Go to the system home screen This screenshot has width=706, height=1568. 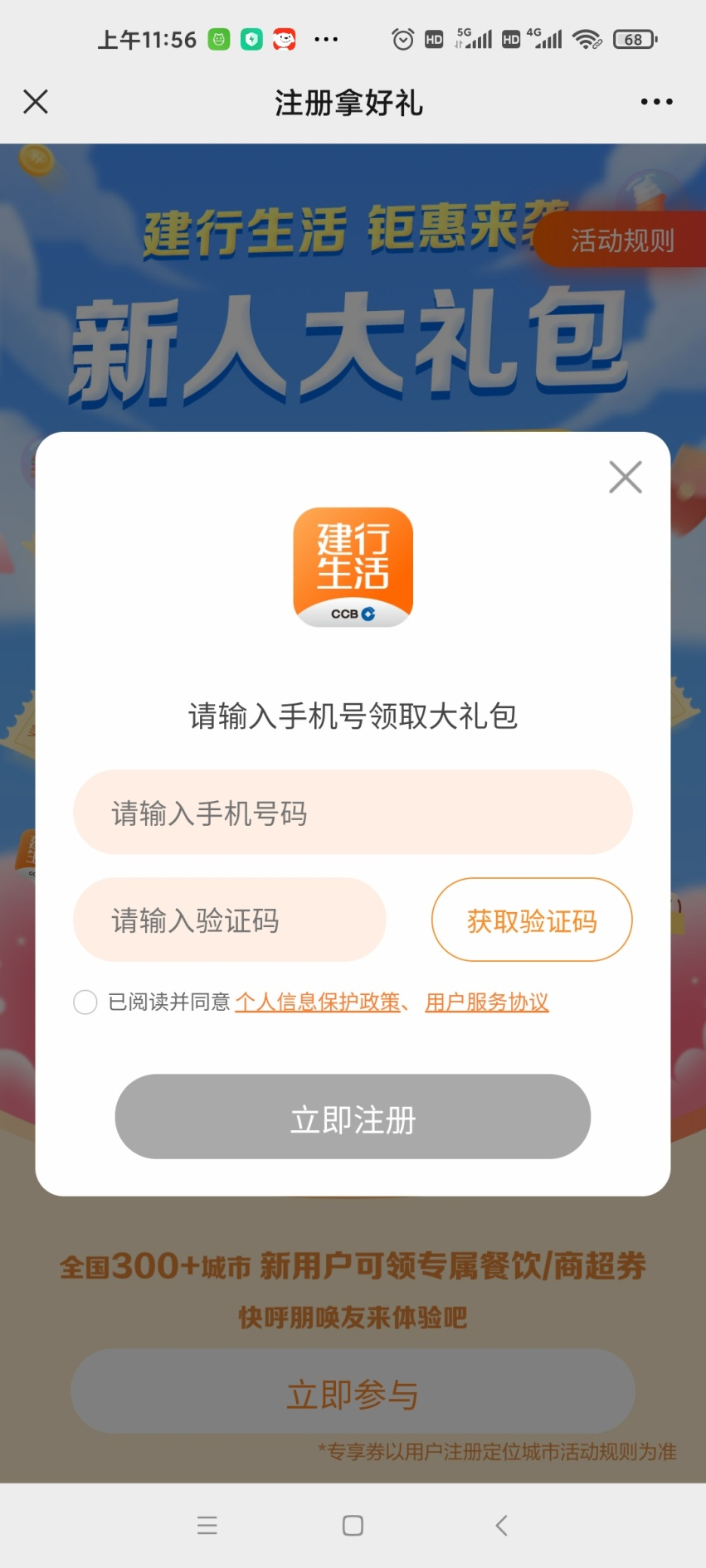click(353, 1525)
